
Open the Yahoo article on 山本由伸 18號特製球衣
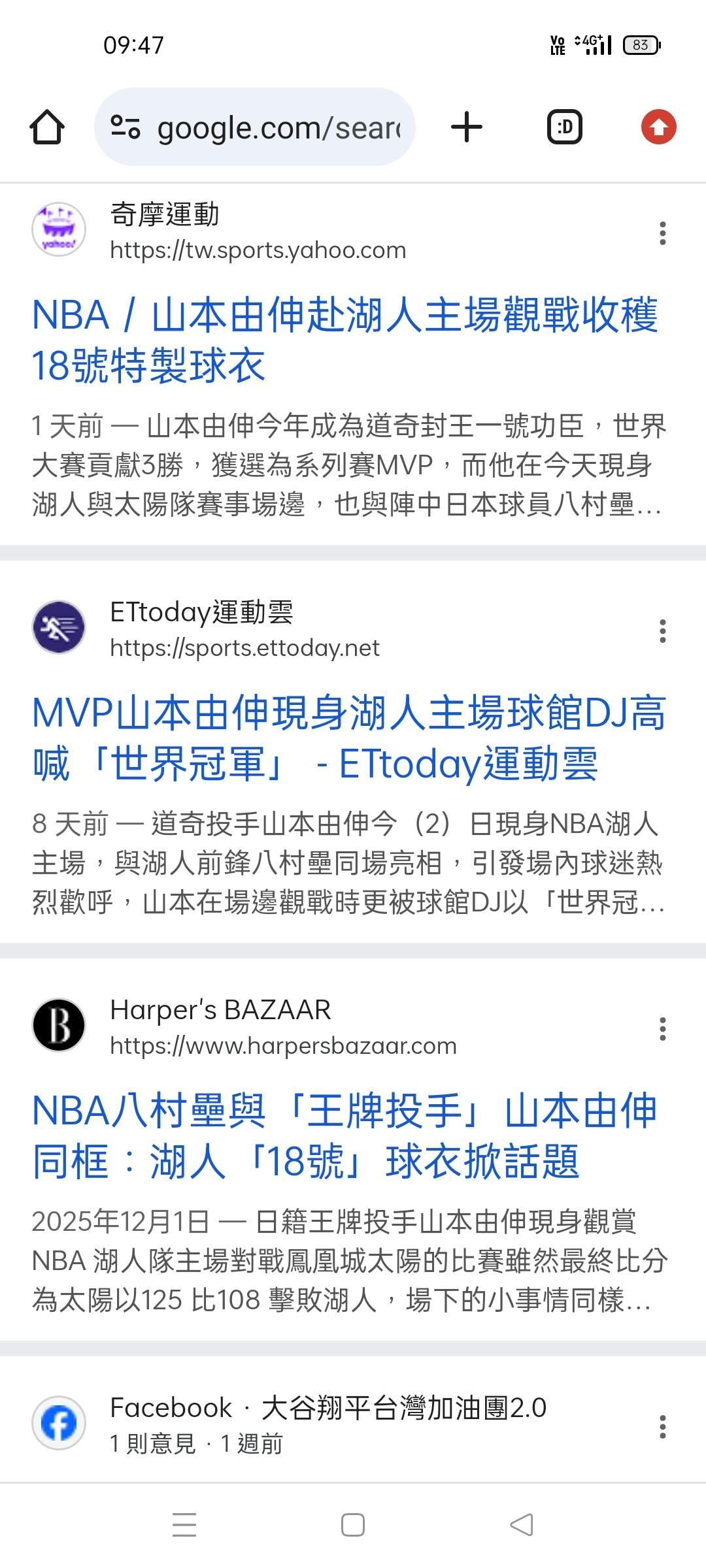click(345, 340)
